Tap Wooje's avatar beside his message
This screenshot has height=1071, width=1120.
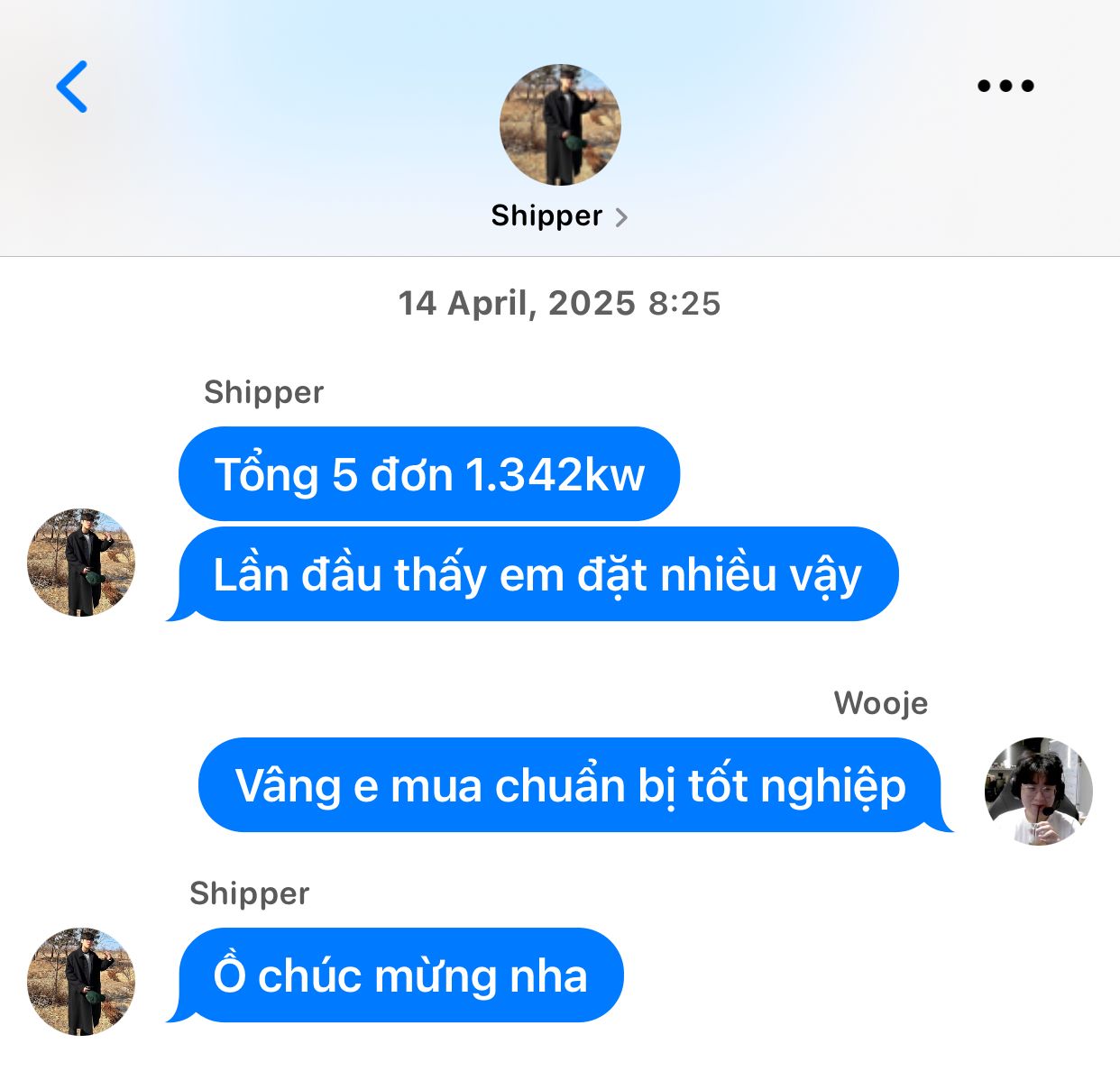pyautogui.click(x=1038, y=791)
